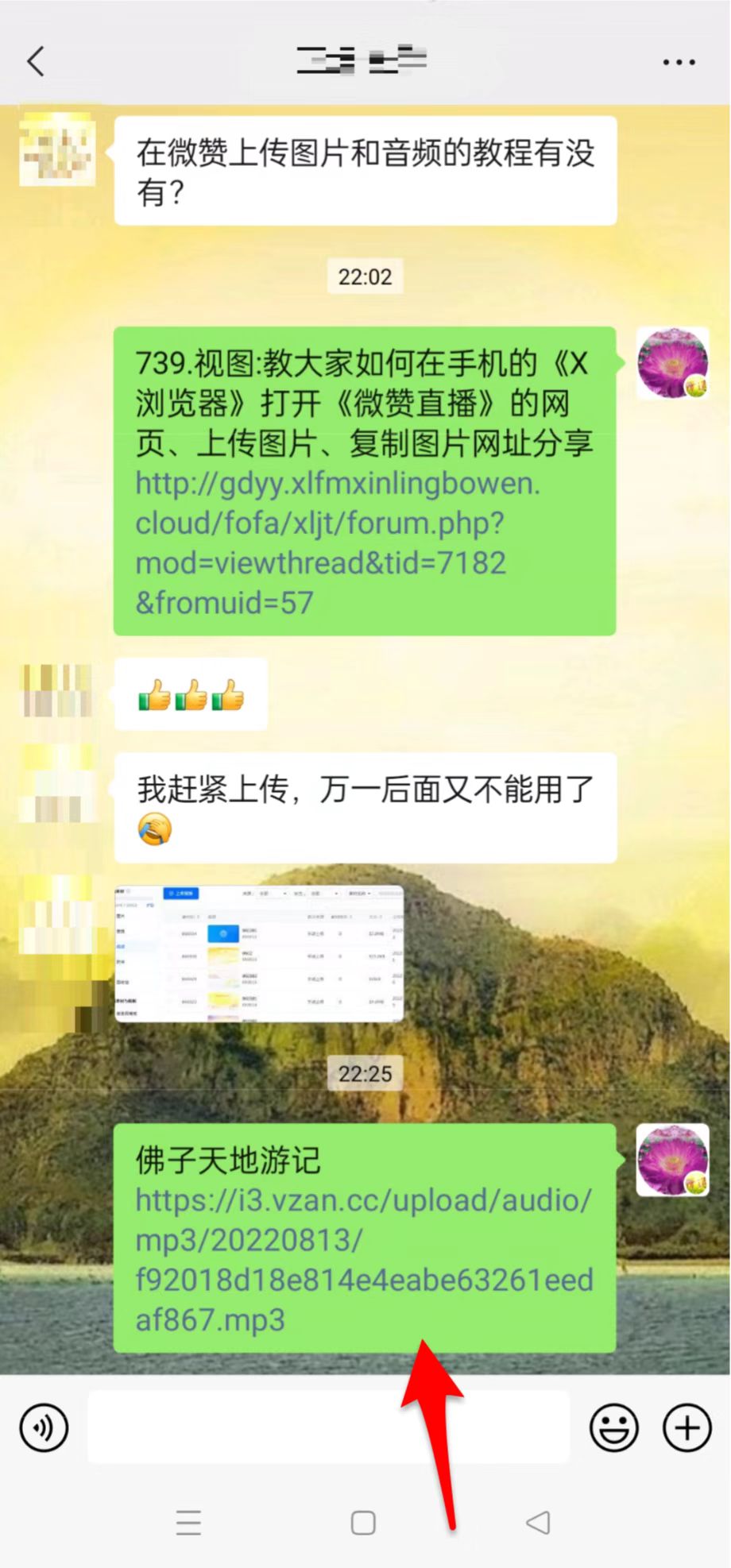Open the emoji sticker panel
731x1568 pixels.
[x=613, y=1427]
